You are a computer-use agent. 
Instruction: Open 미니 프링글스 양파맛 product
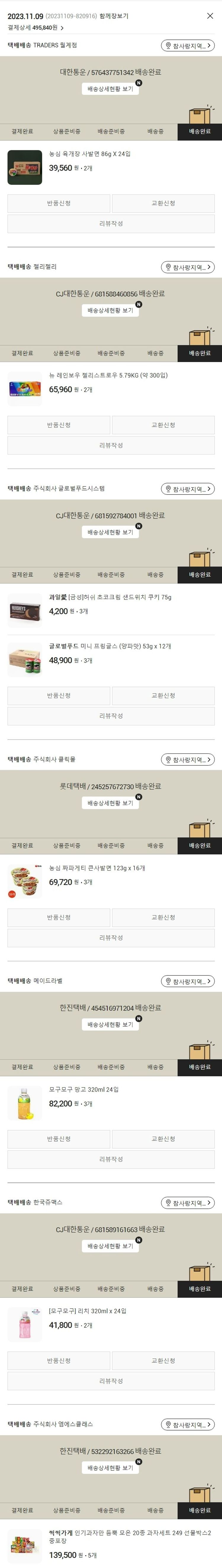[x=110, y=647]
